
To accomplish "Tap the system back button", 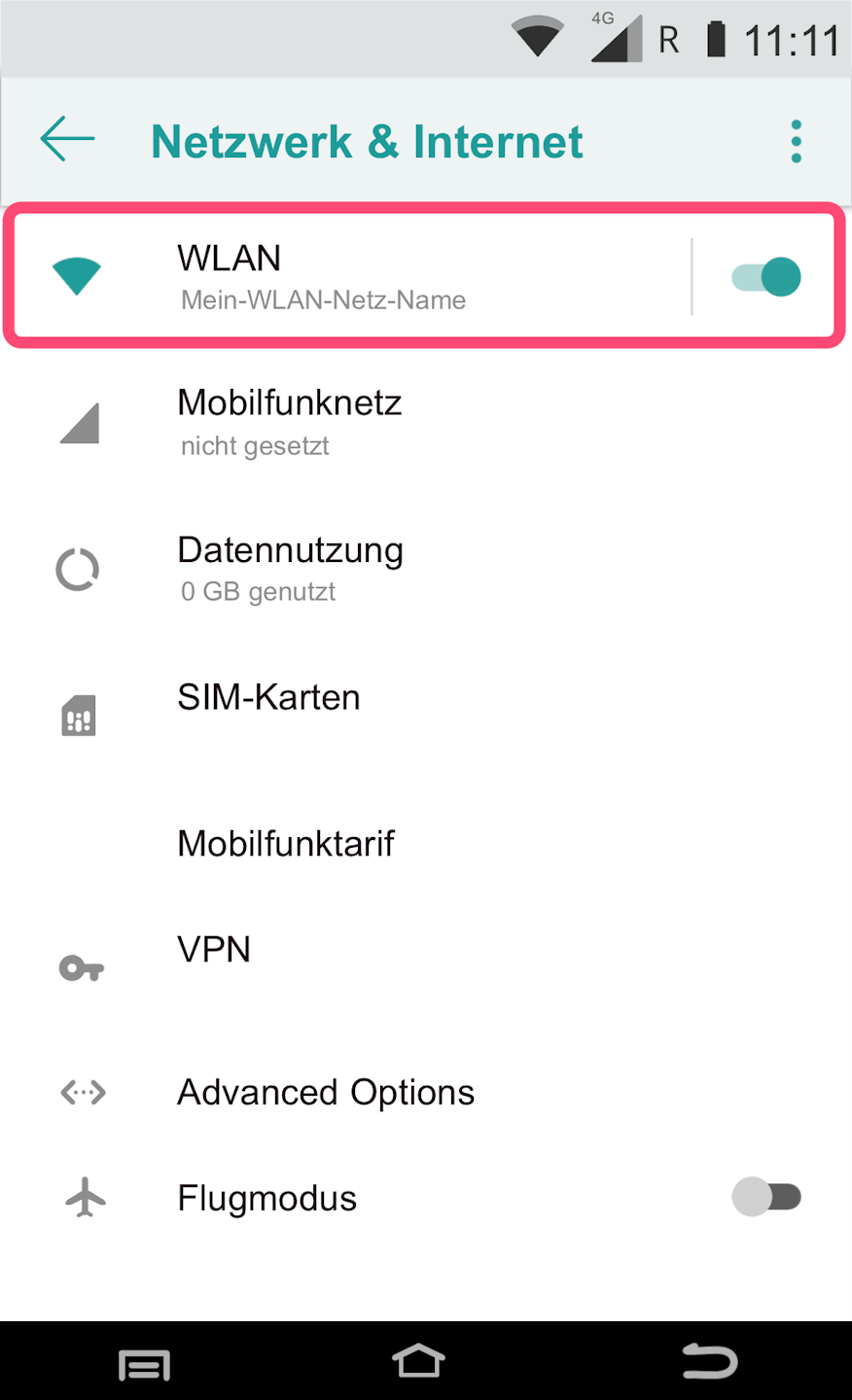I will tap(709, 1362).
